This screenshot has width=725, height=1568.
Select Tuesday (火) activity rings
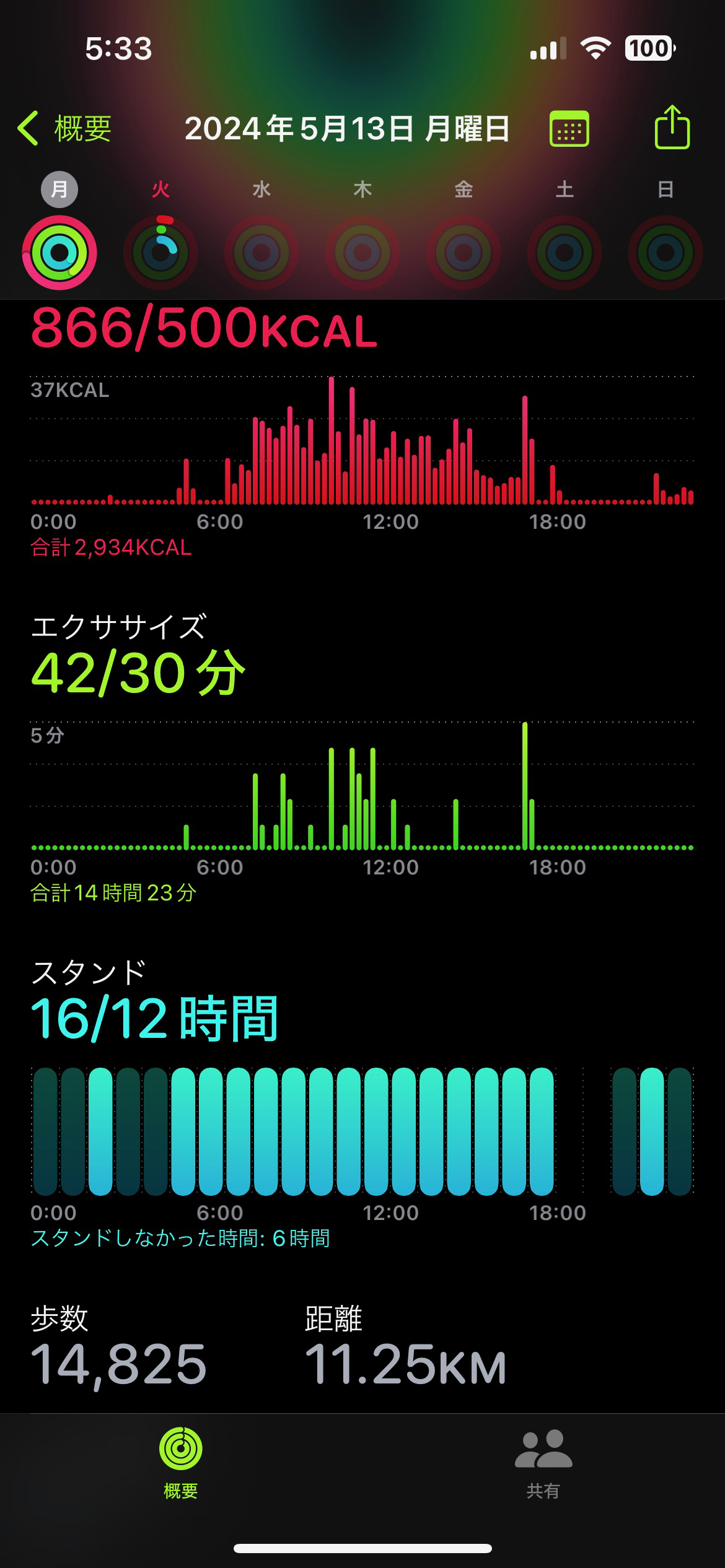(160, 253)
